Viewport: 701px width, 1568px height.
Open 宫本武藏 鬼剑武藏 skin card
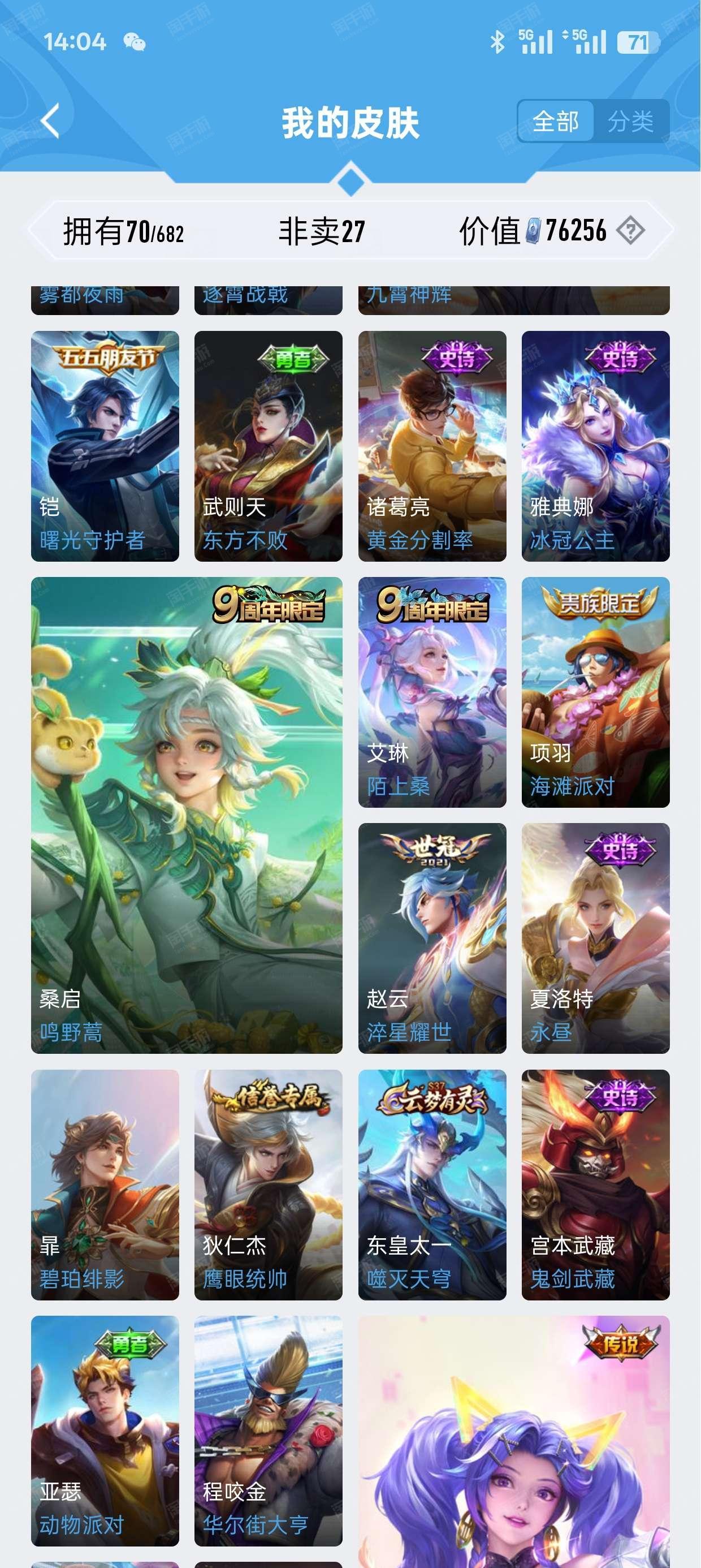596,1184
